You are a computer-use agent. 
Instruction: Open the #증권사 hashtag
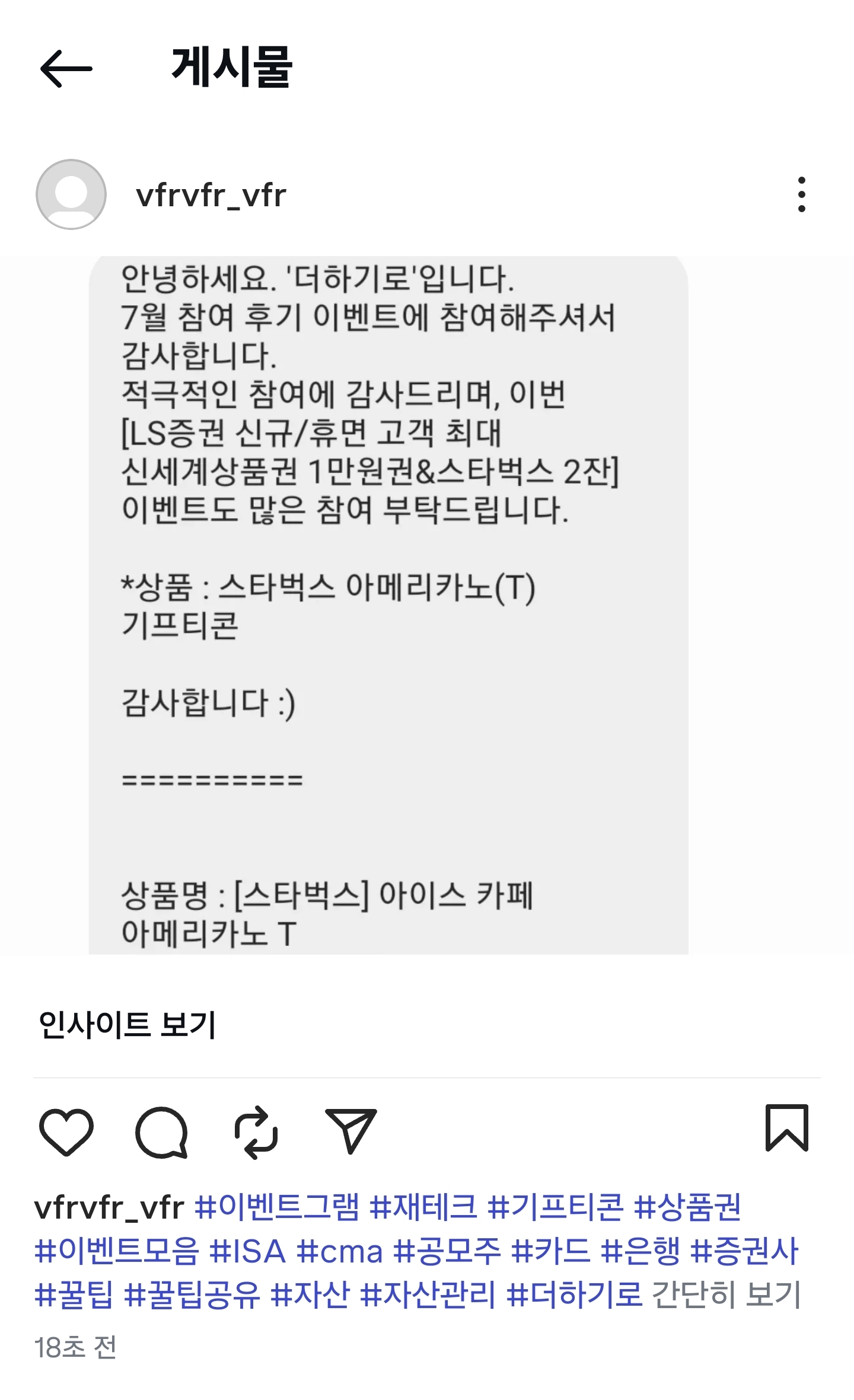[x=745, y=1251]
